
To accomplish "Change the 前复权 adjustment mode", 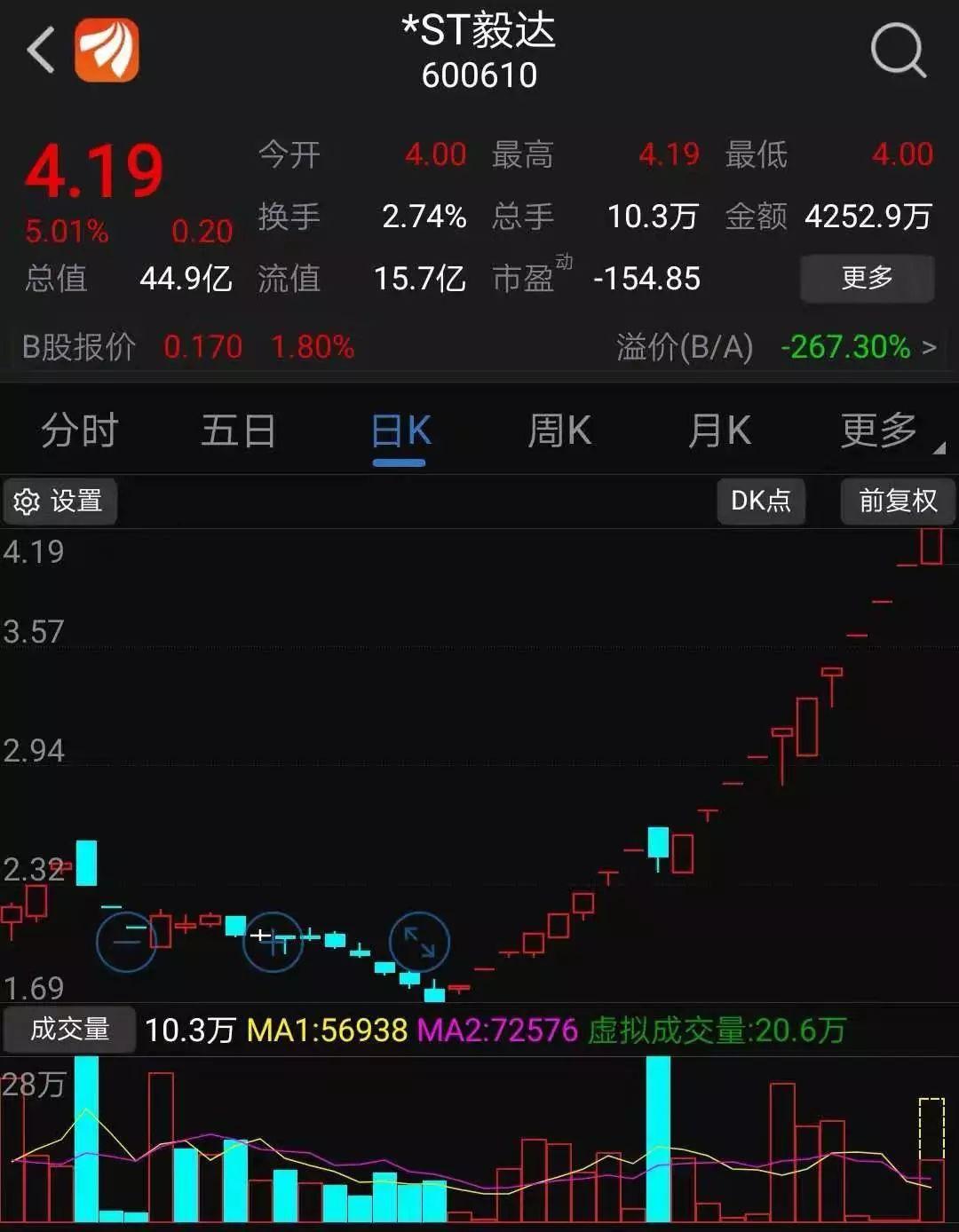I will click(x=897, y=501).
